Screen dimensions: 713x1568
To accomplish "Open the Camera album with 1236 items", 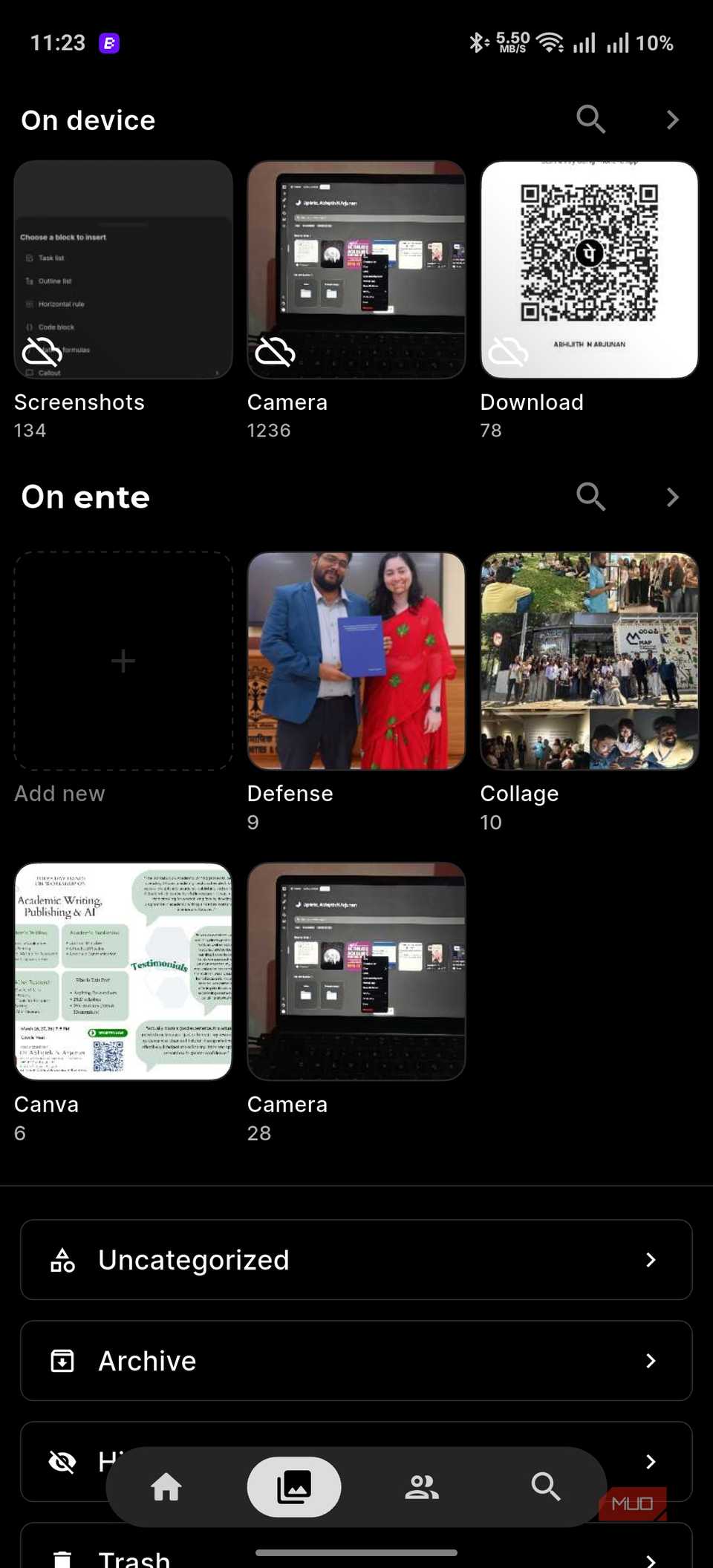I will pos(356,270).
